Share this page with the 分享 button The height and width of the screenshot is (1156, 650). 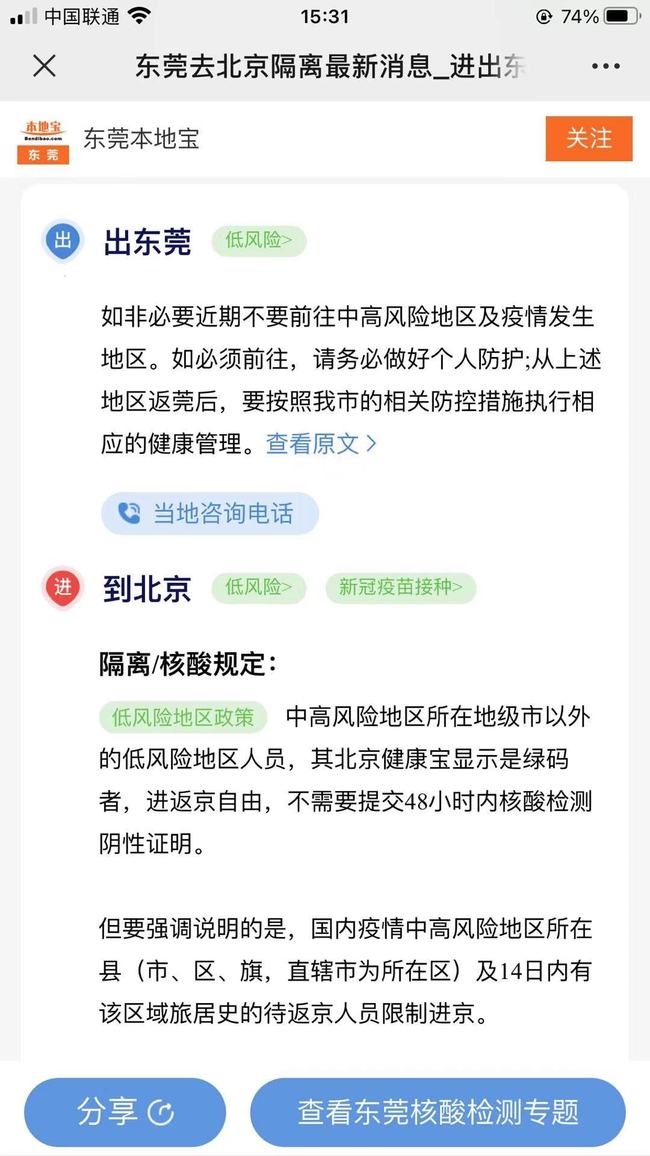(x=125, y=1111)
